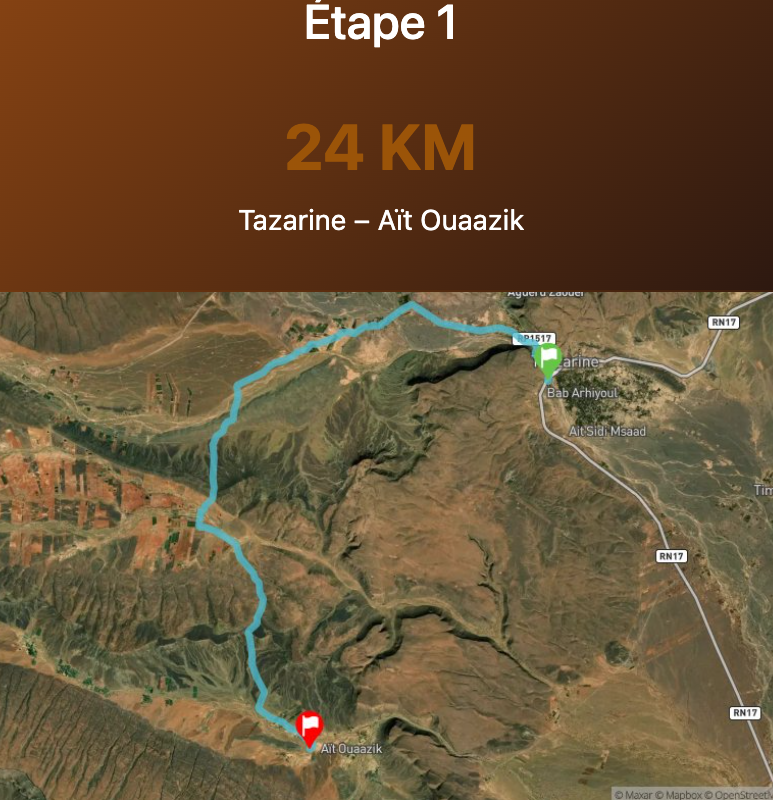The width and height of the screenshot is (773, 800).
Task: Tap the red finish flag at Aït Ouaazik
Action: pos(310,727)
